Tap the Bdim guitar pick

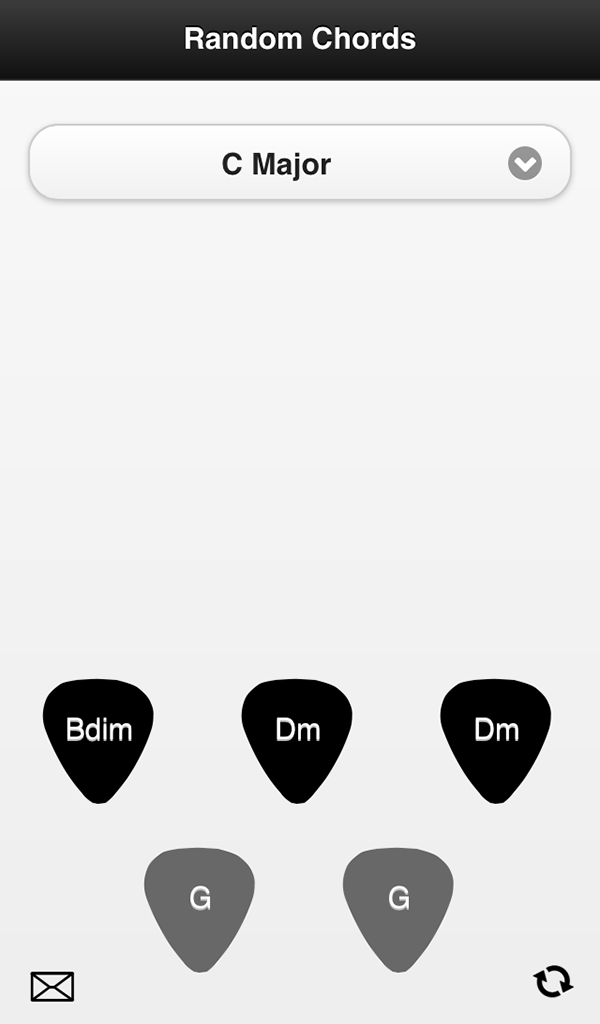[99, 741]
